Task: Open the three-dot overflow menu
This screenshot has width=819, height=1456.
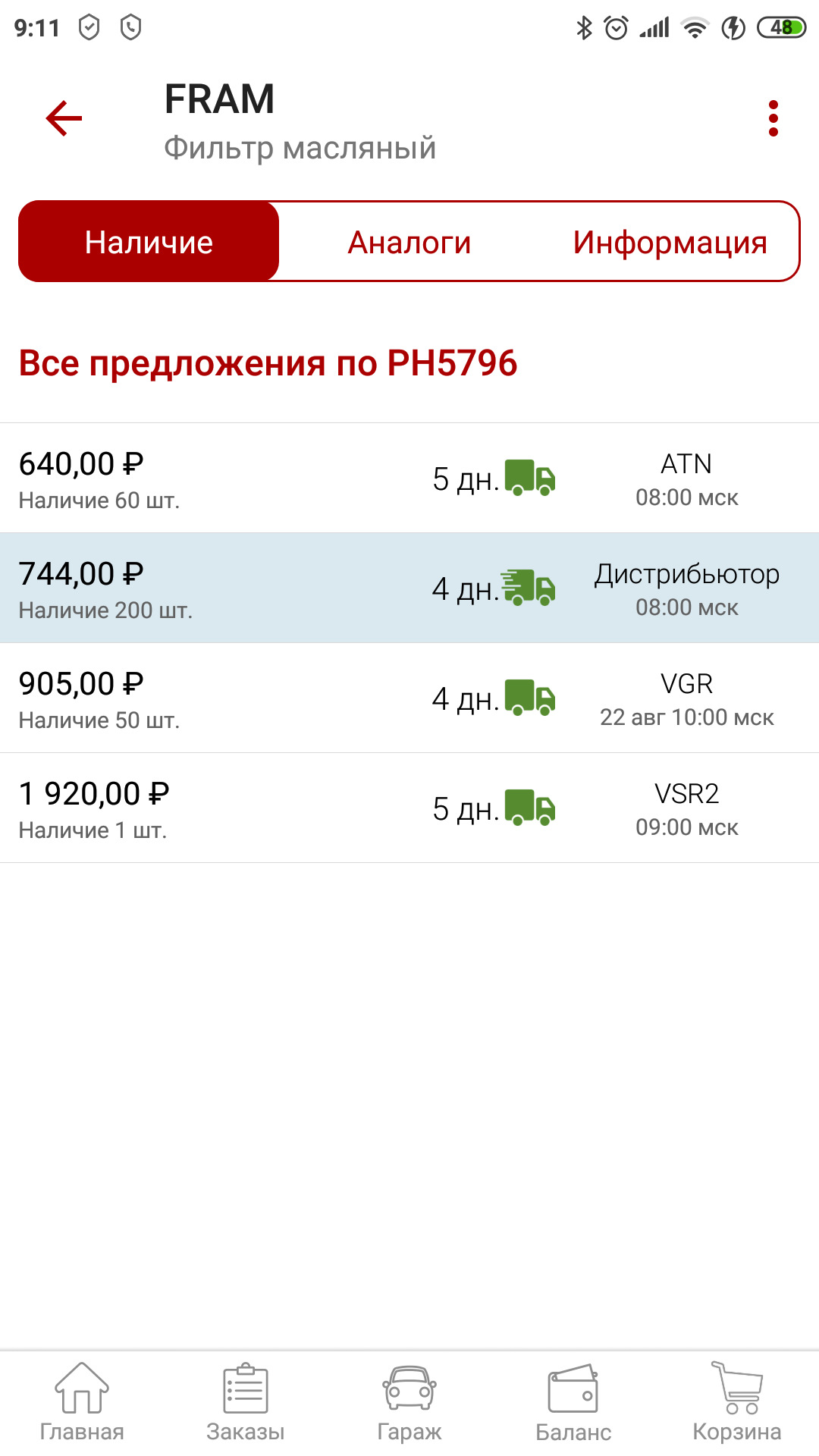Action: tap(773, 118)
